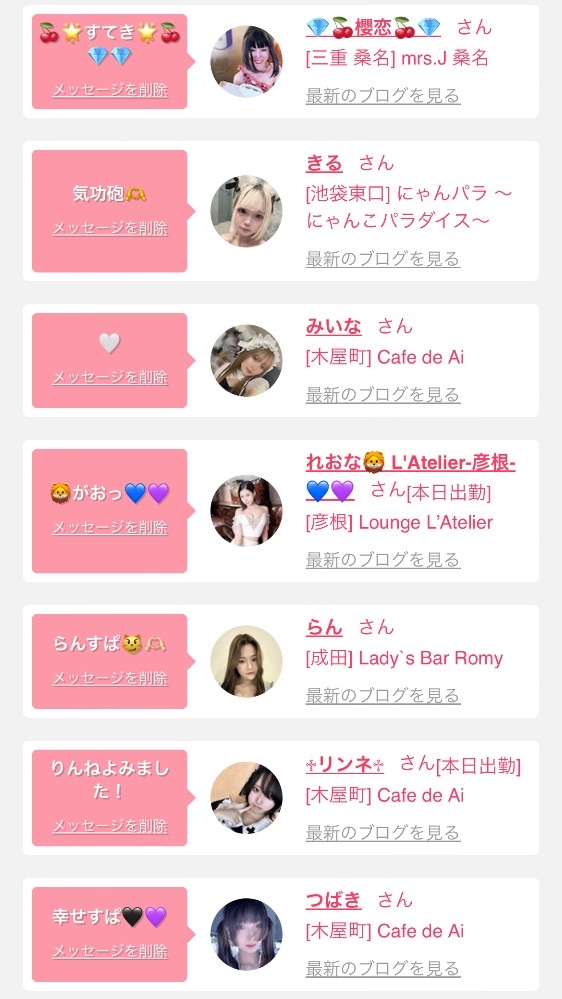
Task: Delete the 気功砲 message
Action: pos(110,228)
